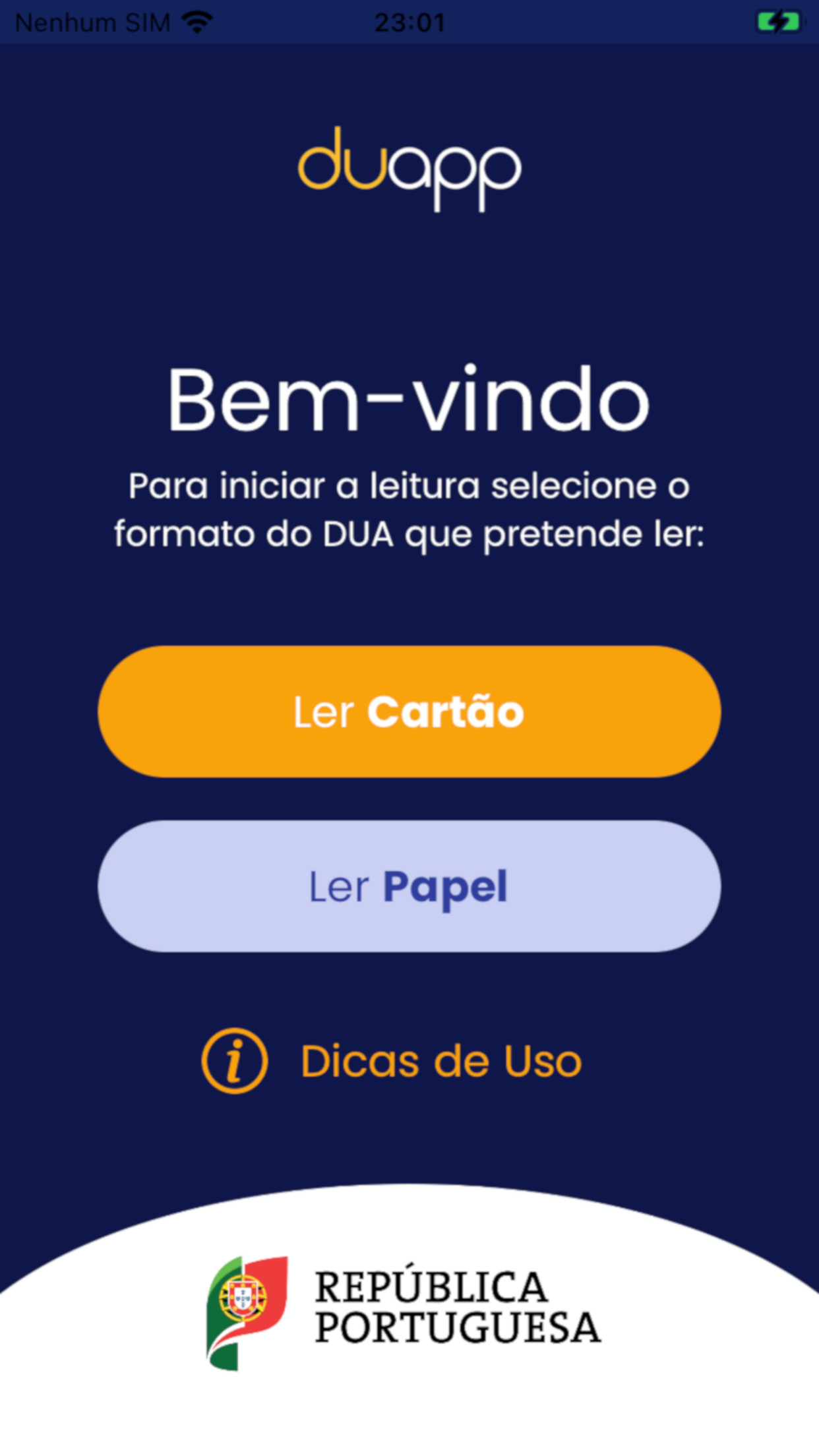This screenshot has width=819, height=1456.
Task: Tap the 23:01 clock in the status bar
Action: [x=409, y=20]
